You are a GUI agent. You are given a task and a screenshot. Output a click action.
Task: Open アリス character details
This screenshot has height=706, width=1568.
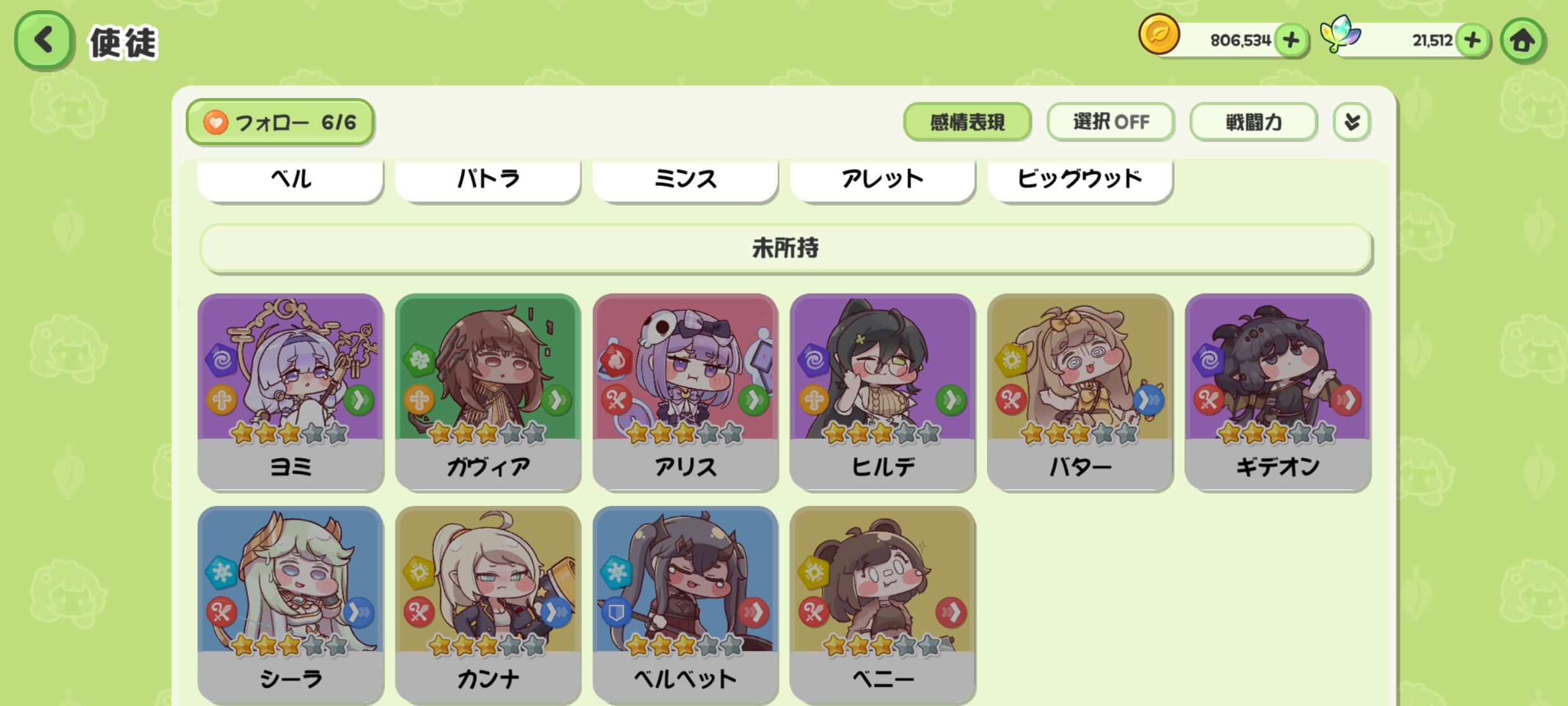click(685, 391)
